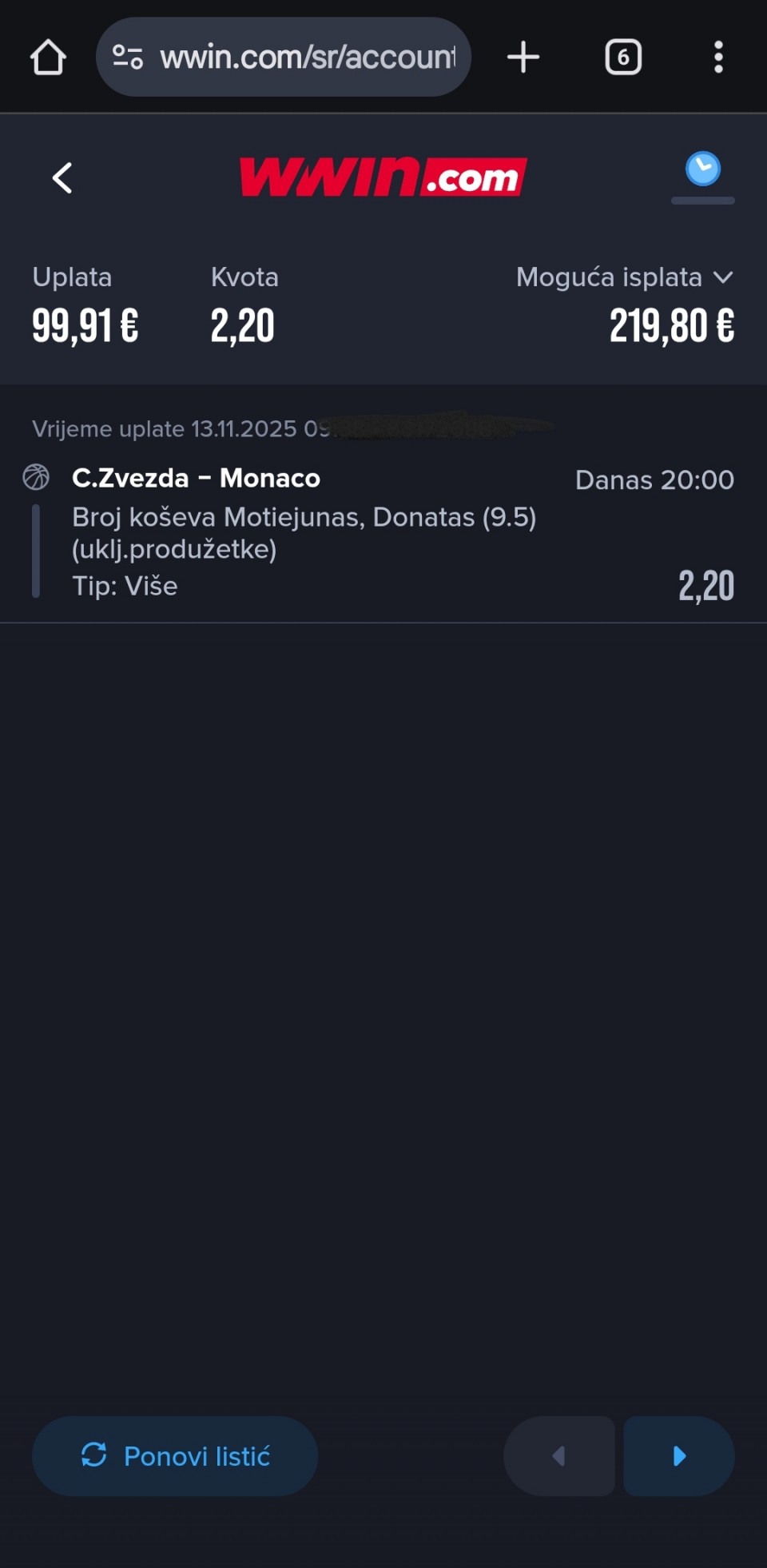Viewport: 767px width, 1568px height.
Task: Go to the previous ticket arrow
Action: [559, 1456]
